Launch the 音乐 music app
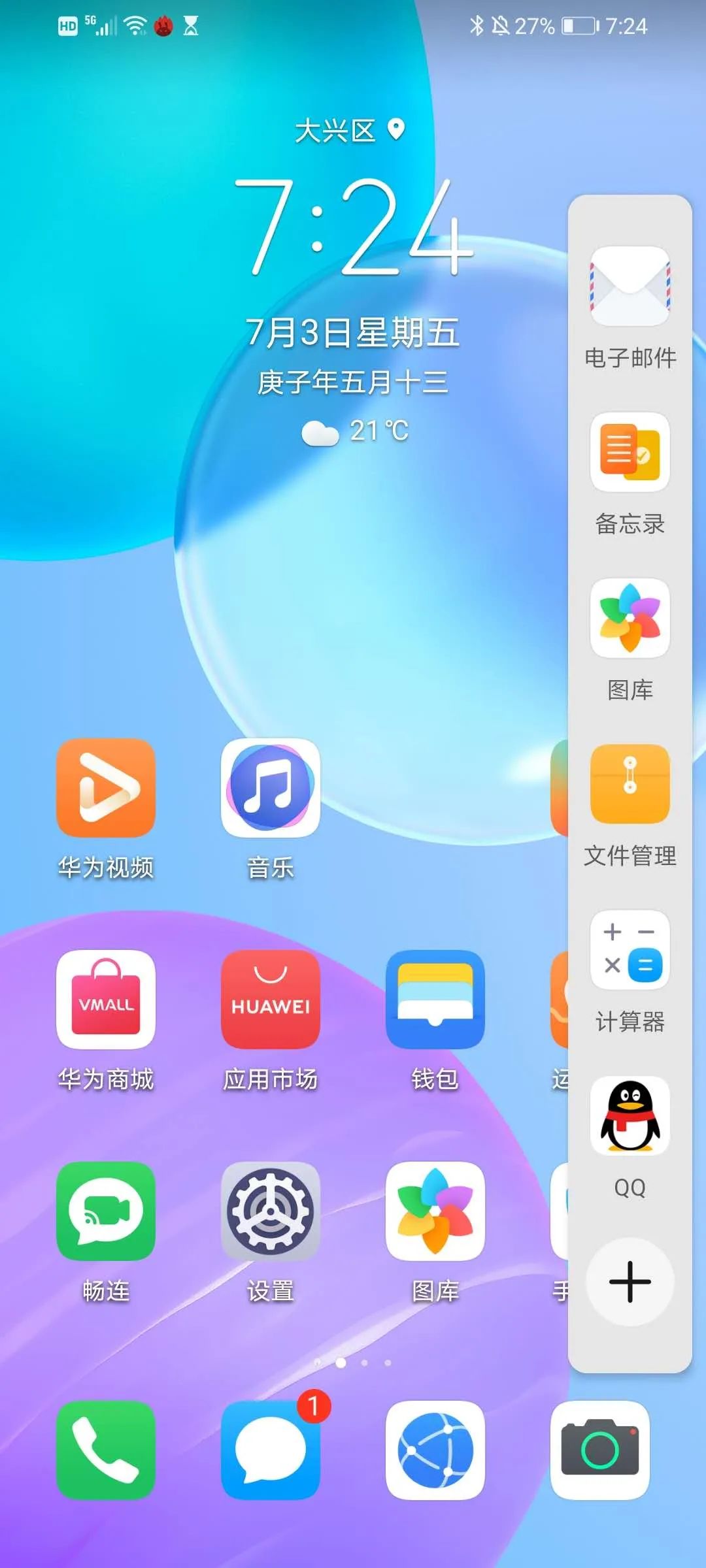This screenshot has height=1568, width=706. pos(271,788)
